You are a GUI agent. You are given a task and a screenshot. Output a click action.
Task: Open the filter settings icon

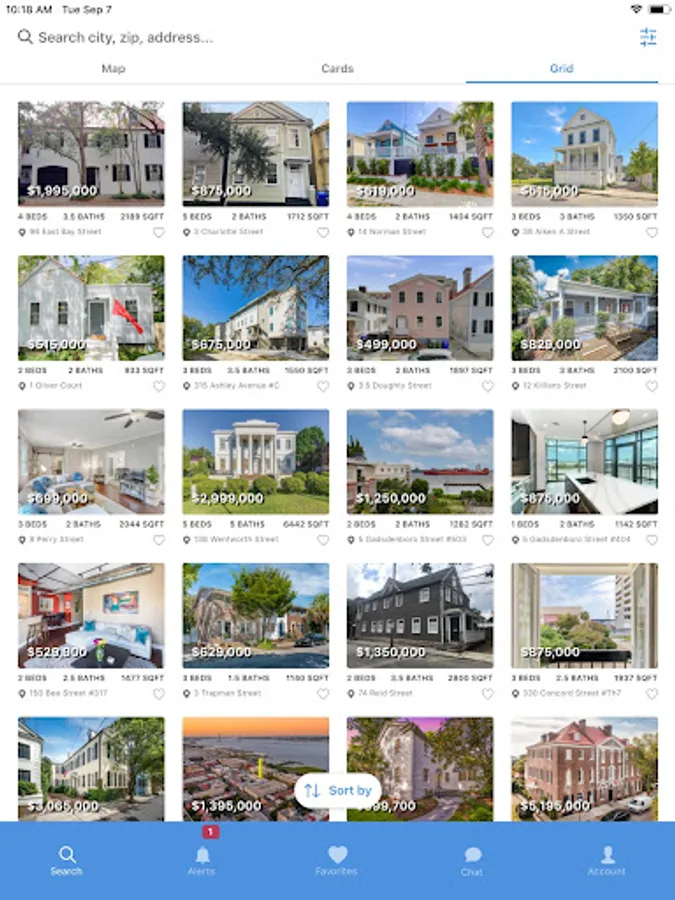point(648,37)
